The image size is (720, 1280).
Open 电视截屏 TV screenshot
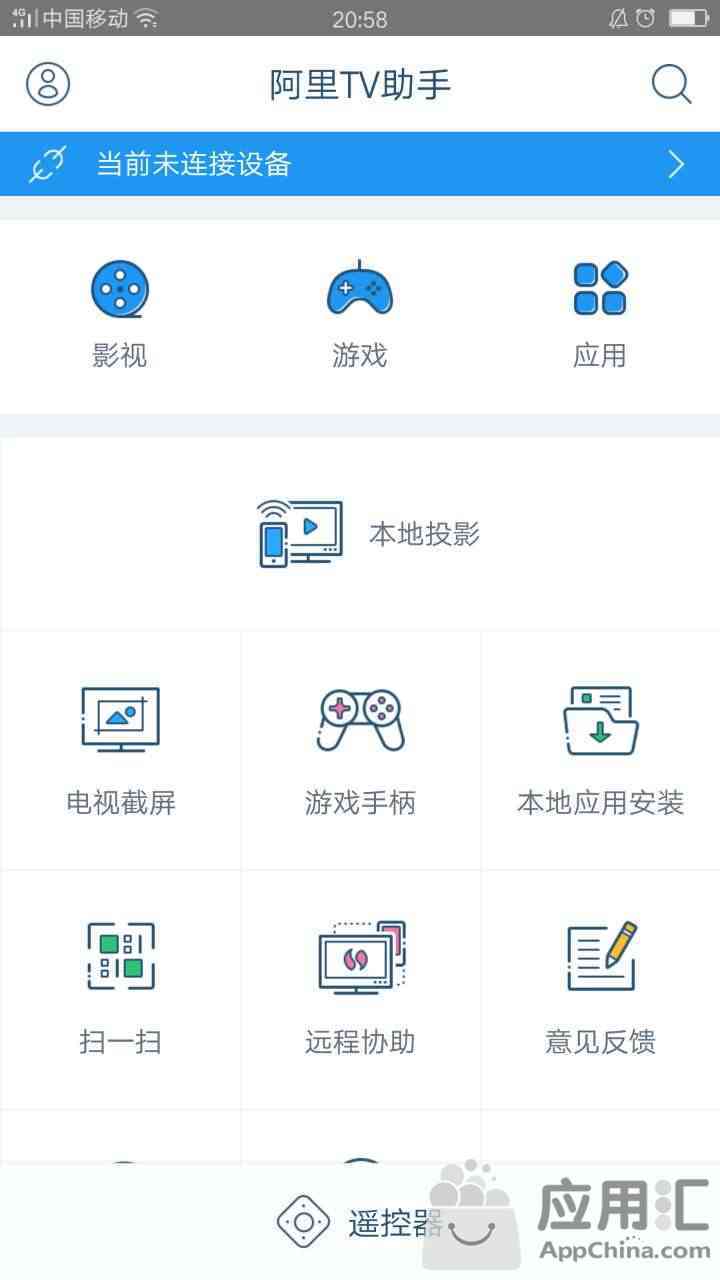pos(121,750)
